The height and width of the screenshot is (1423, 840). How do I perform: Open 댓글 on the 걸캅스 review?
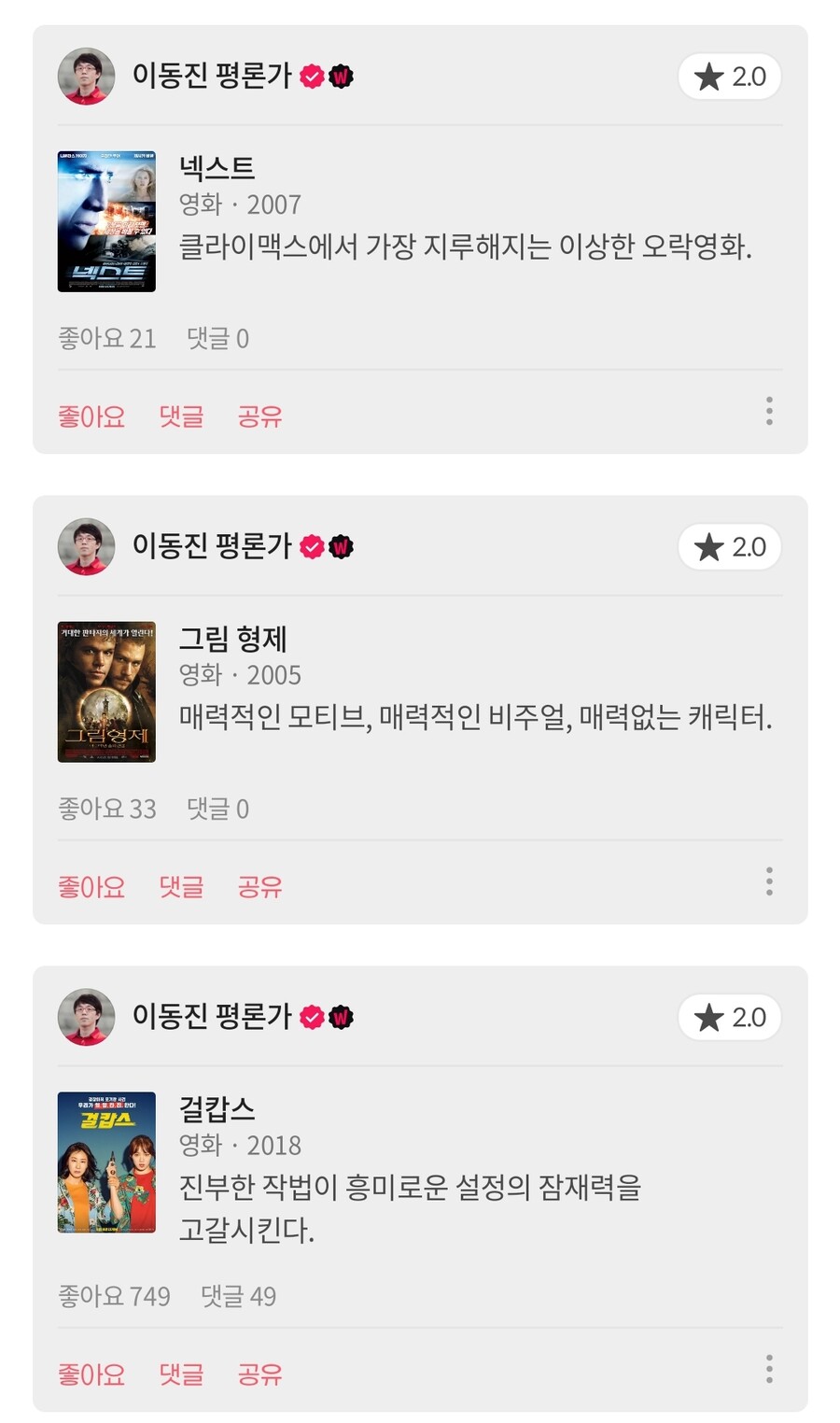pyautogui.click(x=179, y=1374)
